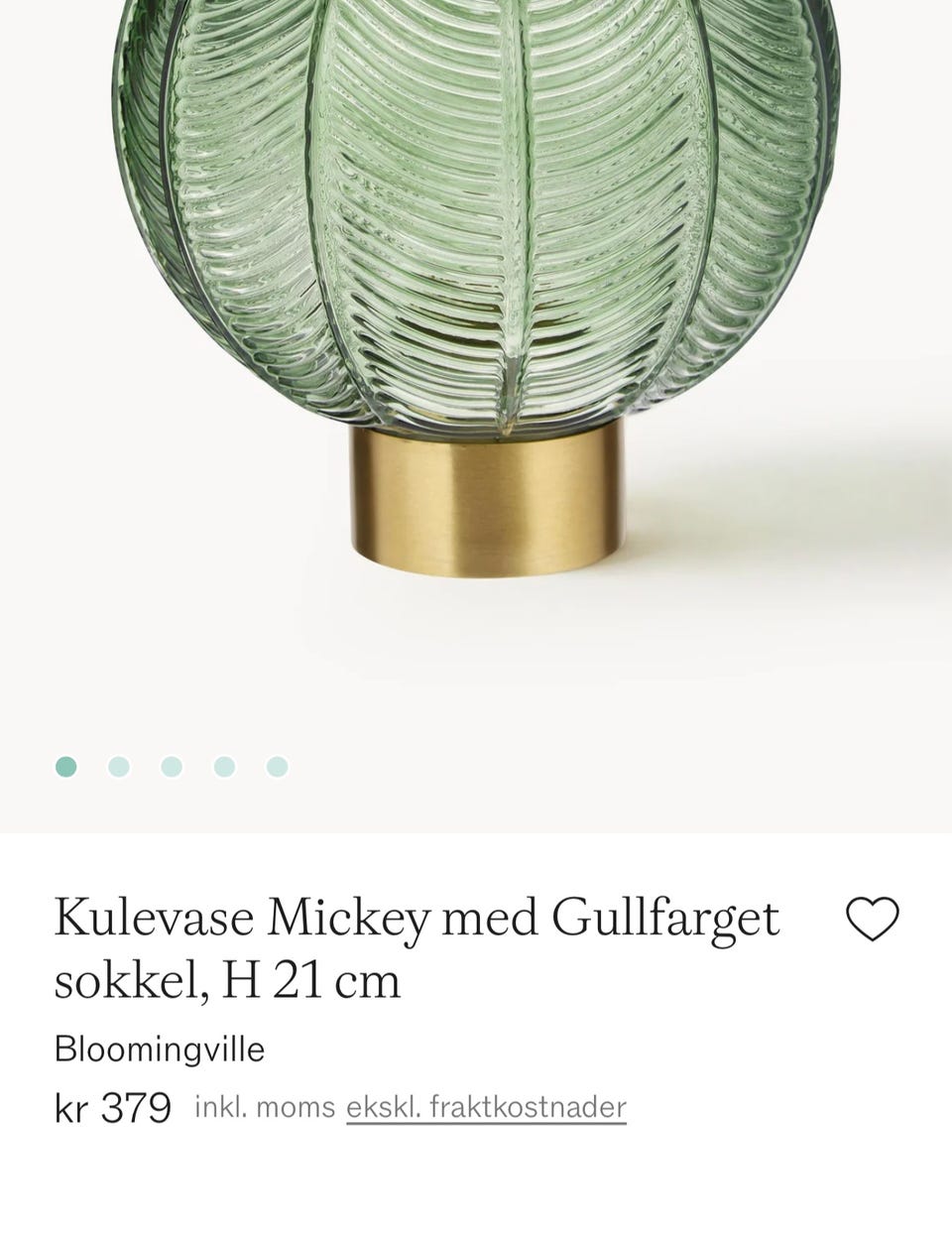Open Bloomingville from the product card
Viewport: 952px width, 1240px height.
click(159, 1048)
